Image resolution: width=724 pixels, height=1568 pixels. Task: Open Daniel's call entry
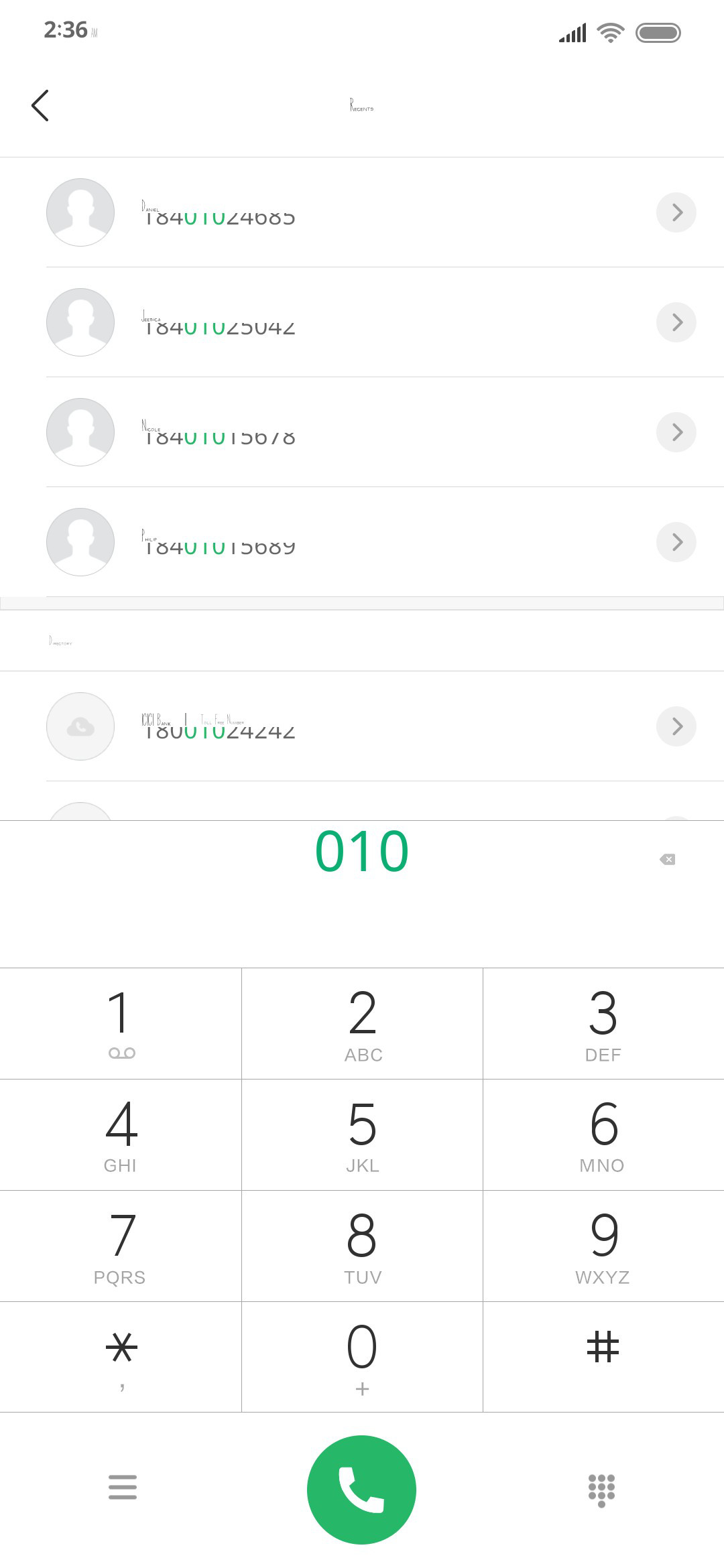[362, 212]
